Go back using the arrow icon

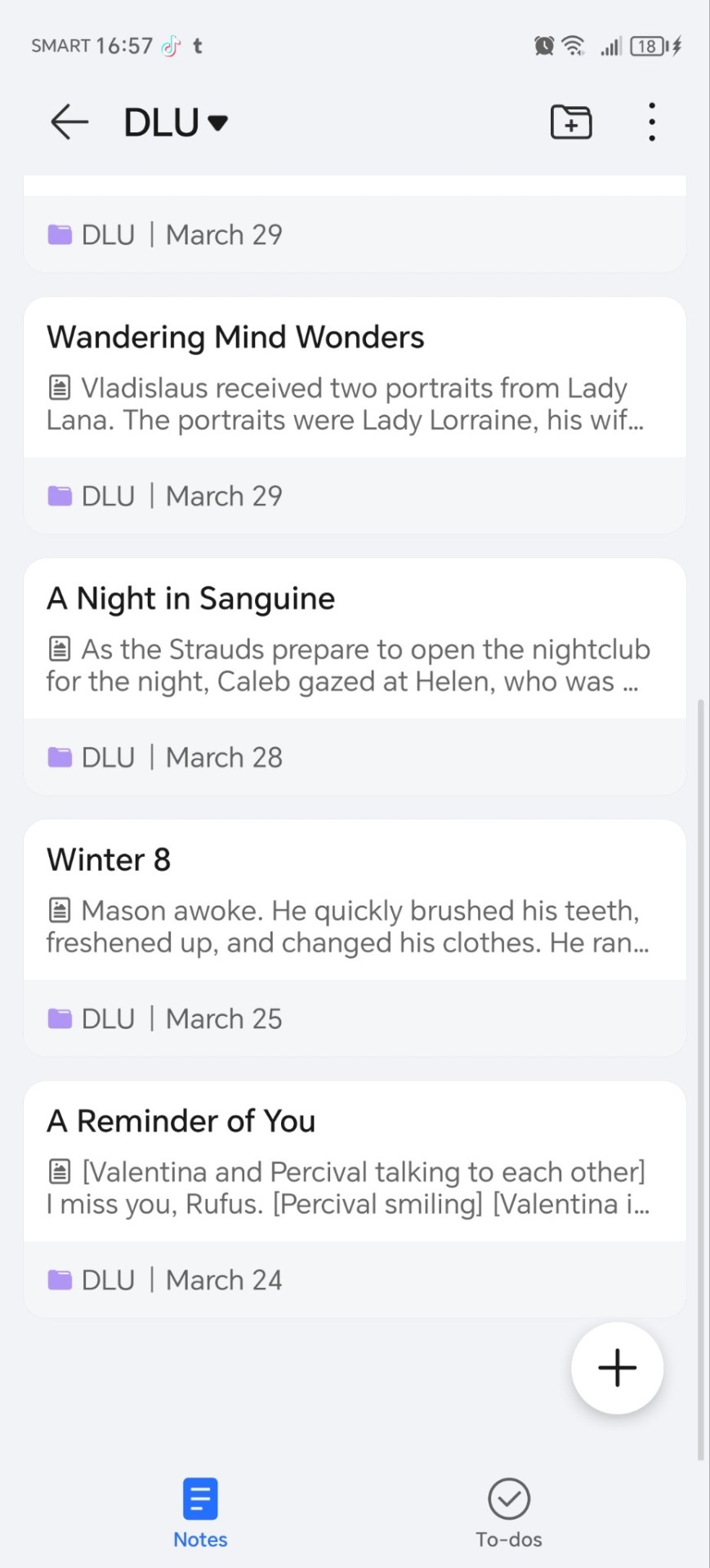tap(69, 122)
